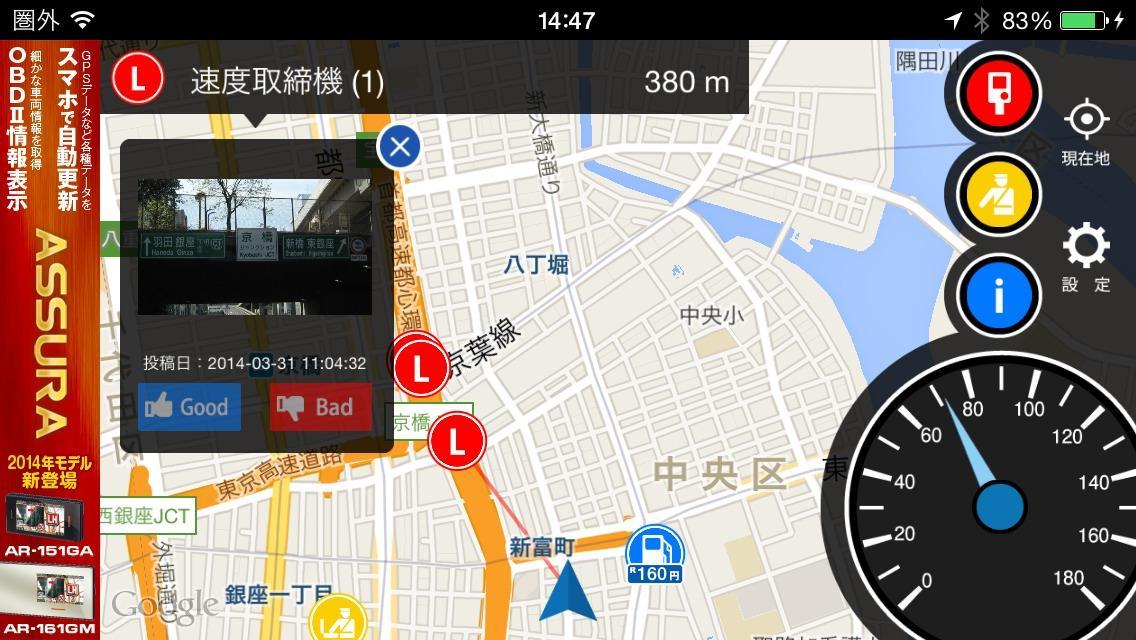
Task: Rate the camera report as Good
Action: [x=189, y=407]
